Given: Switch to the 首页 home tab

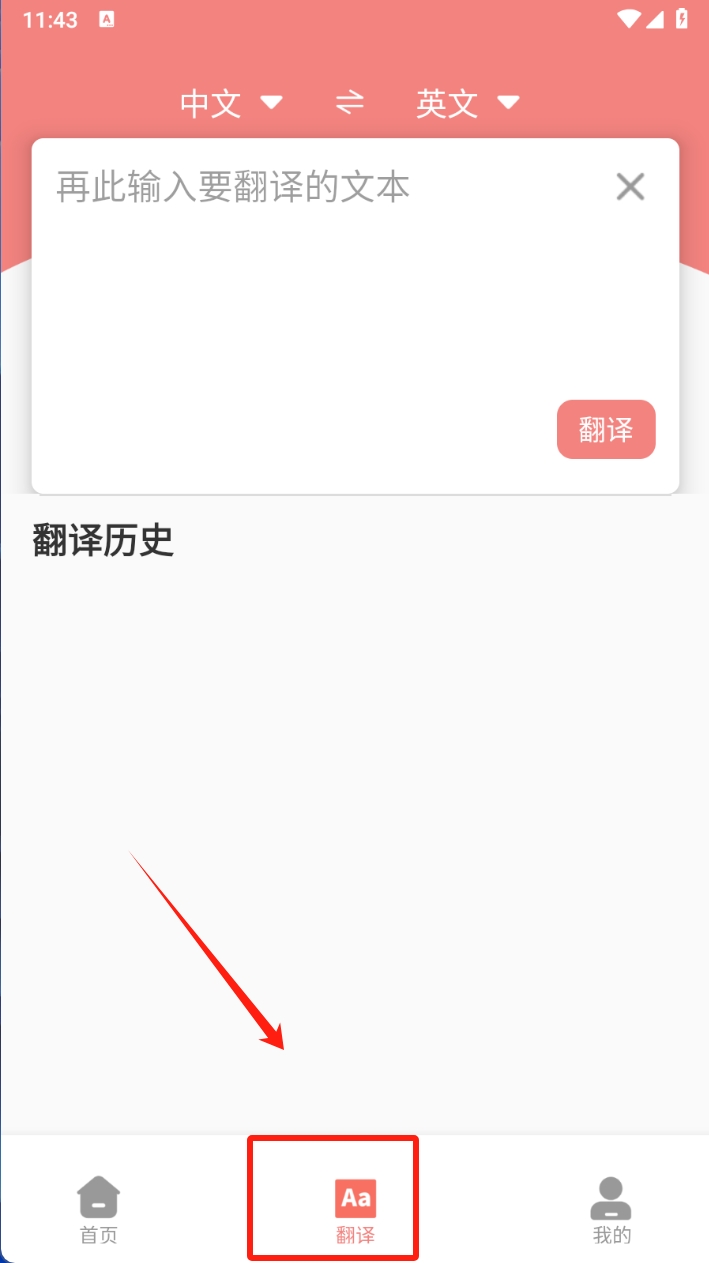Looking at the screenshot, I should pos(99,1208).
